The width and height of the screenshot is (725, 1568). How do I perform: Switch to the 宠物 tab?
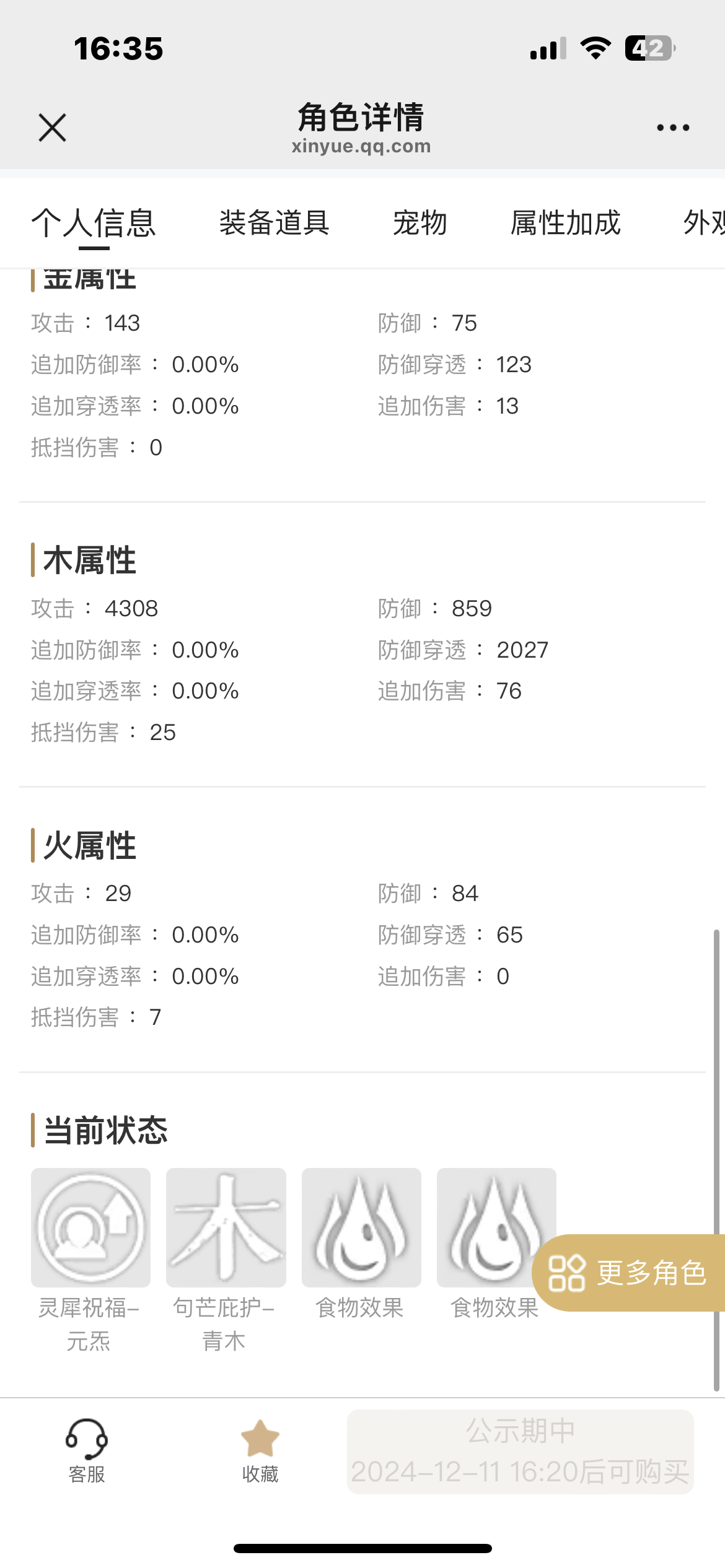coord(420,223)
